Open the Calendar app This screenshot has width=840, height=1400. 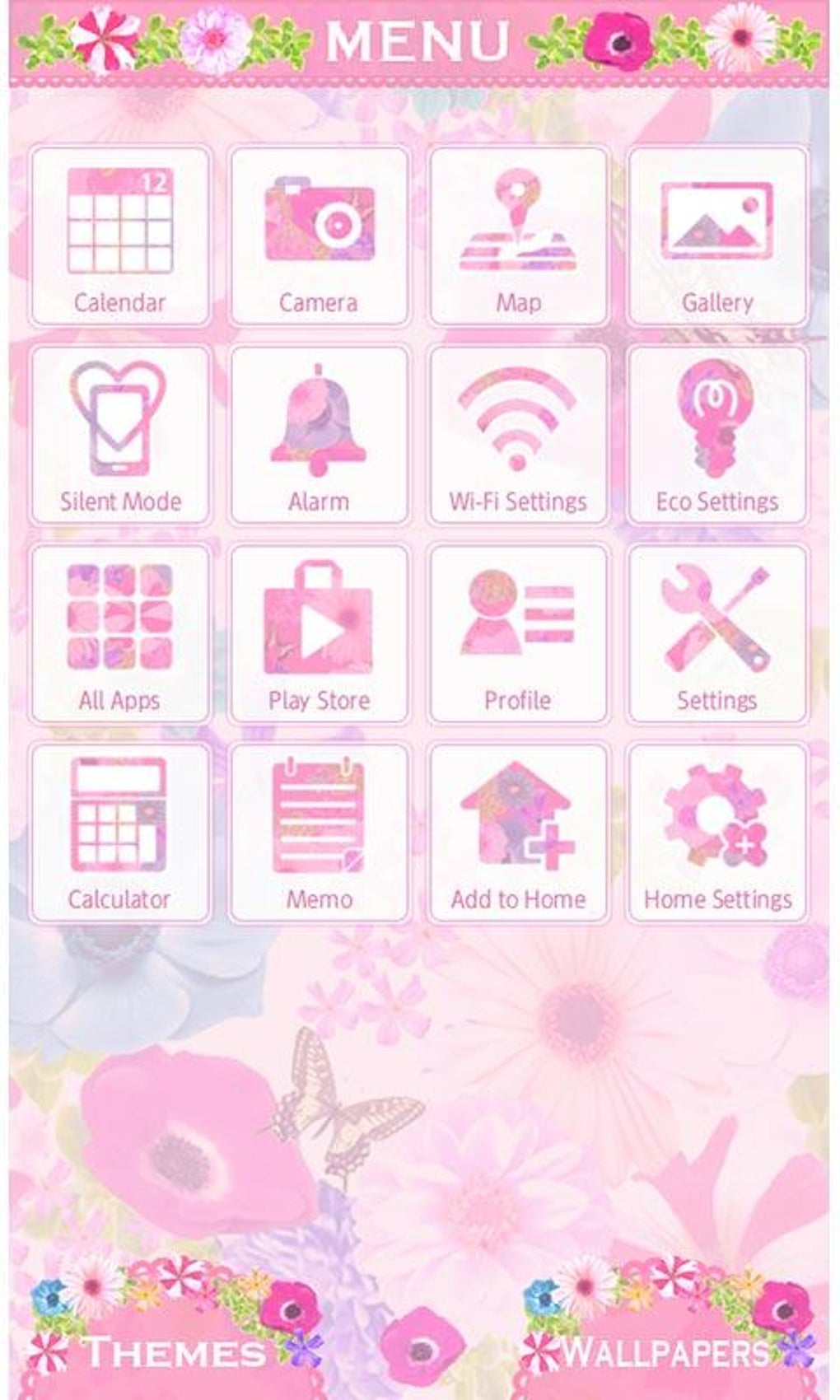(x=120, y=236)
